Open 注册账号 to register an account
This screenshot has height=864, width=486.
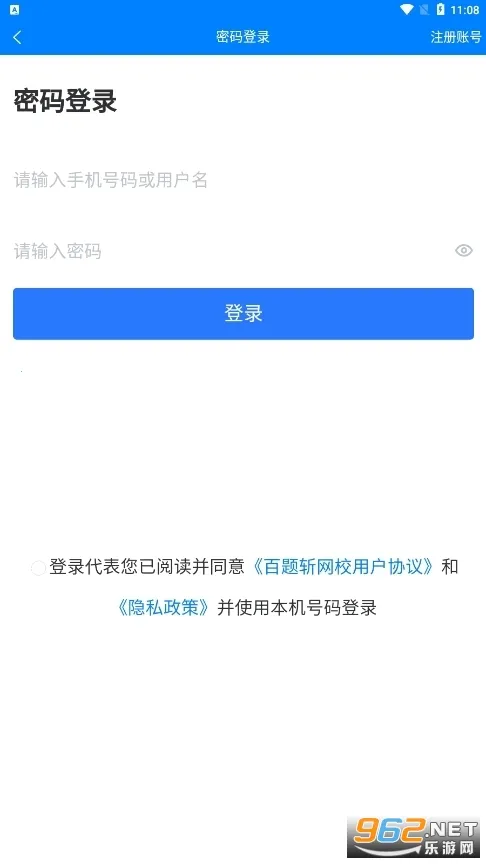point(456,37)
